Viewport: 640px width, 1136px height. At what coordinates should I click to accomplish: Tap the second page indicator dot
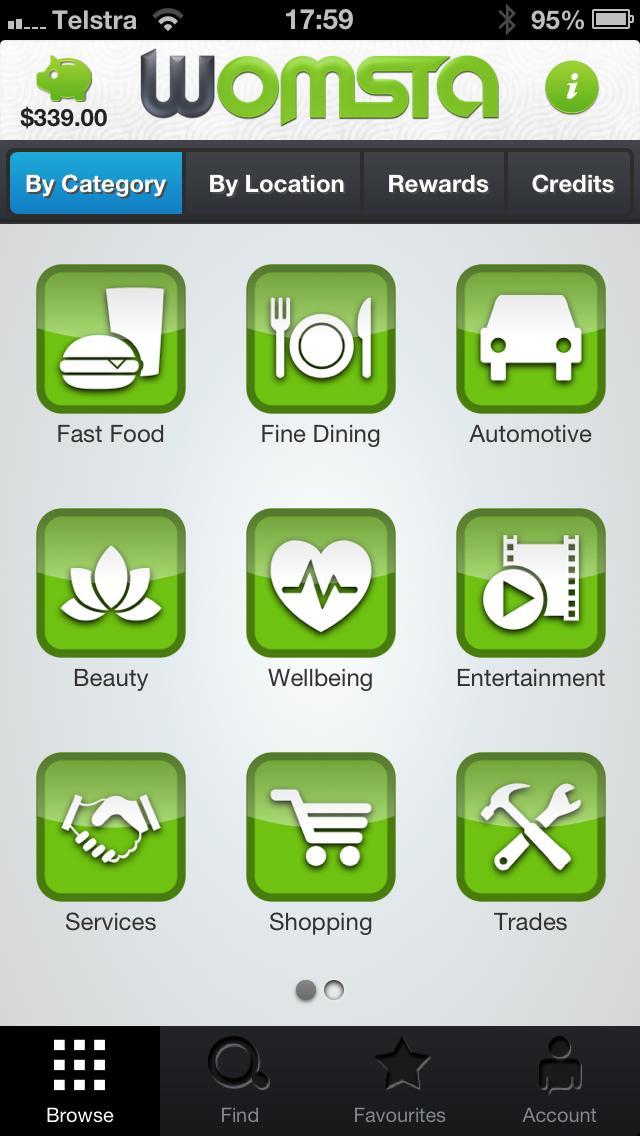tap(334, 990)
